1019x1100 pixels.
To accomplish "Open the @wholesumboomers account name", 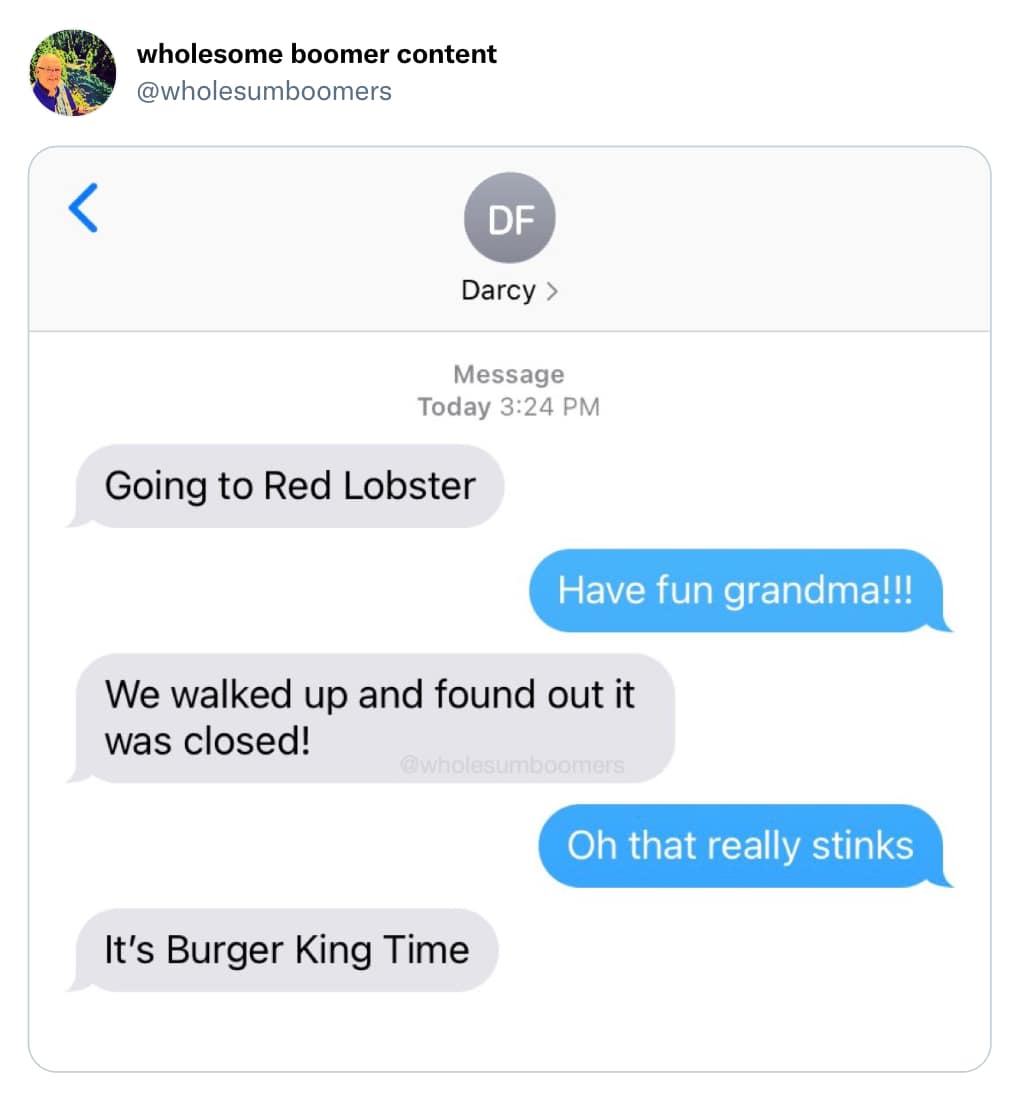I will [263, 91].
